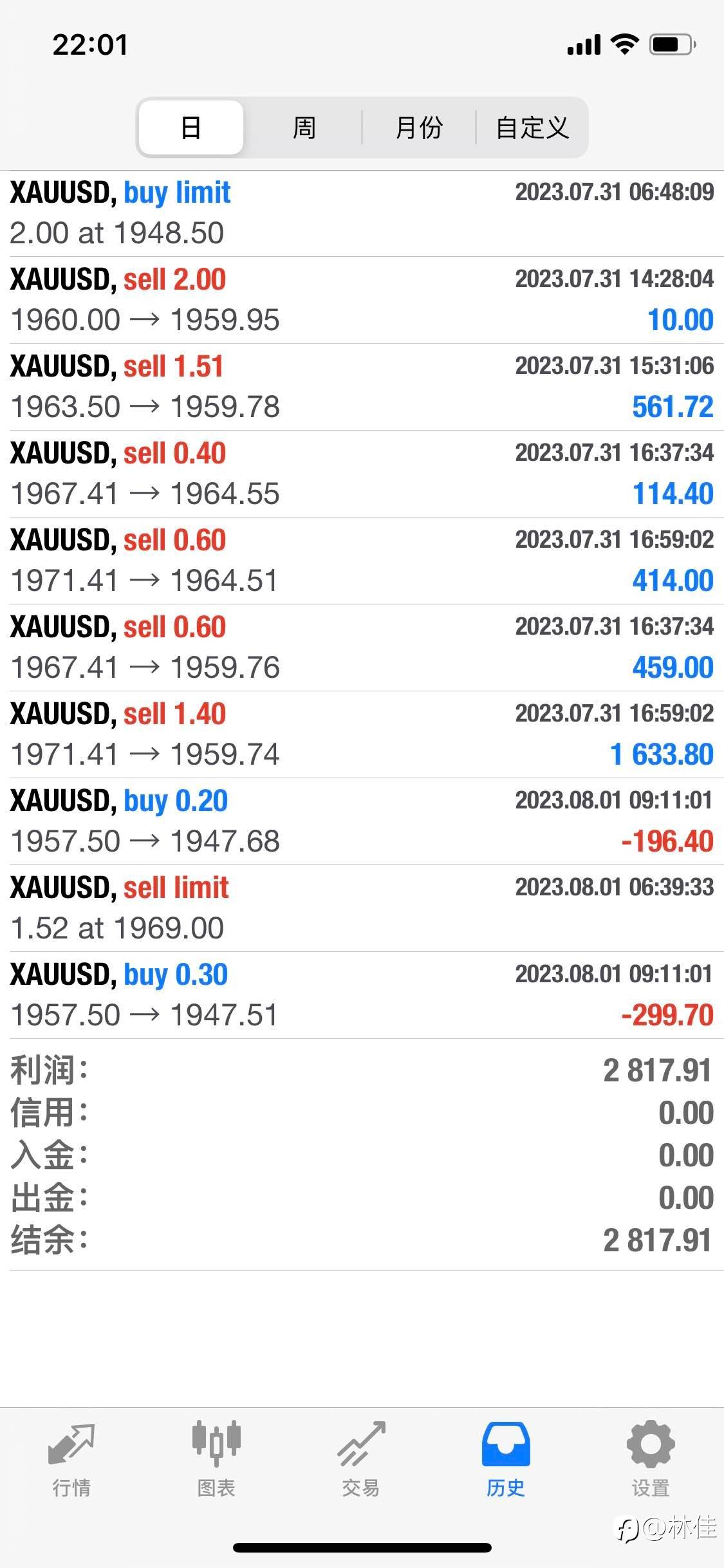724x1568 pixels.
Task: Open the sell limit 1.52 at 1969.00 order
Action: (362, 908)
